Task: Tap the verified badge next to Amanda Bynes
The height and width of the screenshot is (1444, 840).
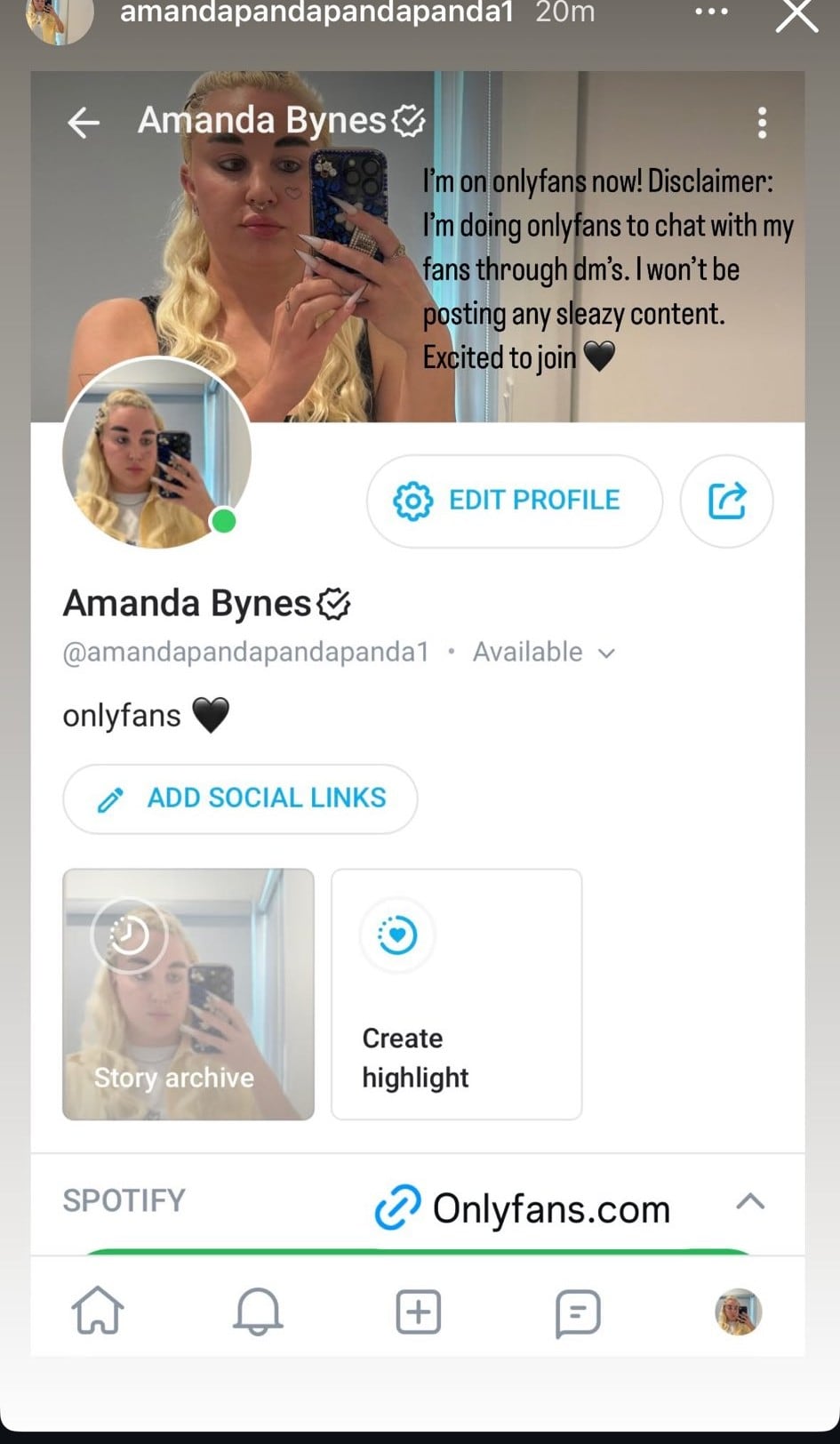Action: click(x=332, y=603)
